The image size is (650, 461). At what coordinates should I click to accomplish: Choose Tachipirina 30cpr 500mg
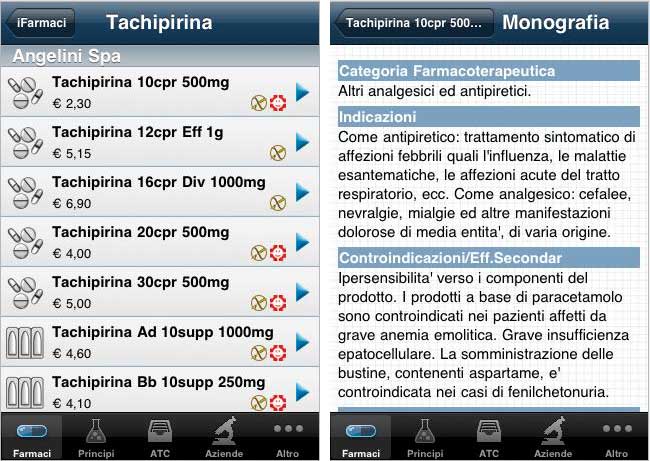click(x=160, y=292)
